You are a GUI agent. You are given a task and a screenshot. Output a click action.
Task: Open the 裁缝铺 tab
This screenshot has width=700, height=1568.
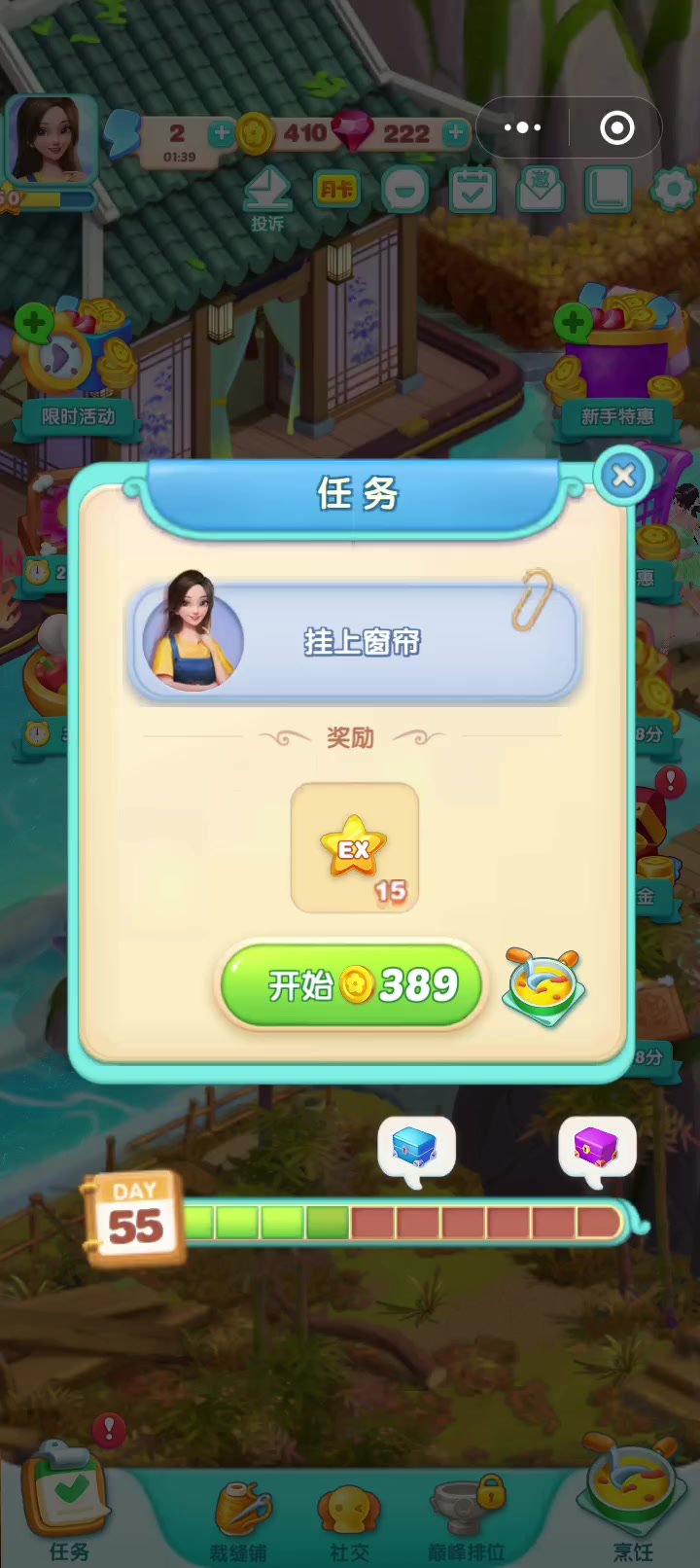[239, 1521]
